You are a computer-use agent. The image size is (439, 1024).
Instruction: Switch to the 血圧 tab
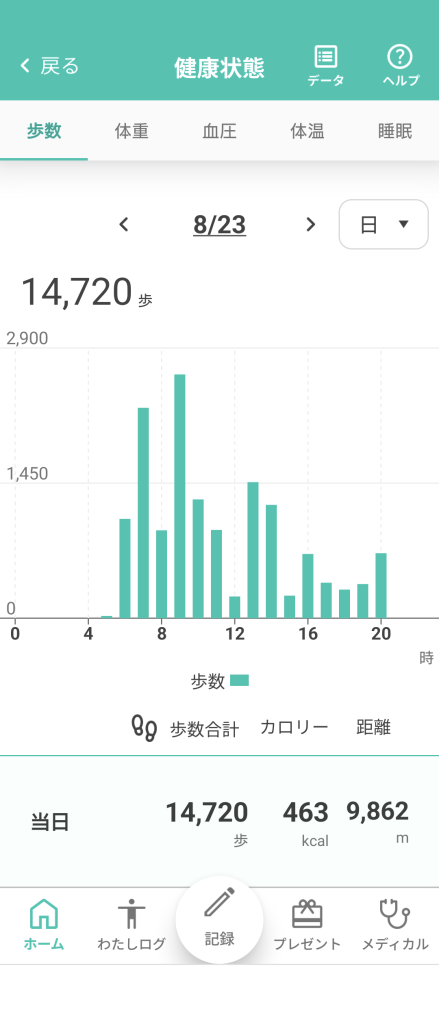220,131
